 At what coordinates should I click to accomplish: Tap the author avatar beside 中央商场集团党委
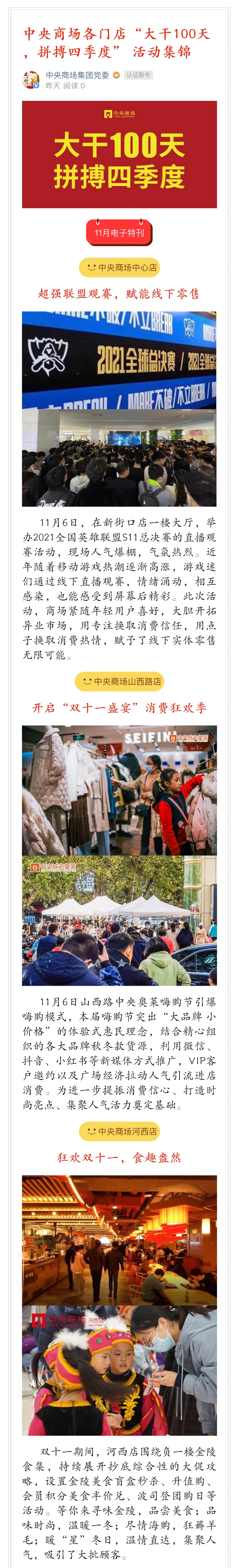[31, 80]
